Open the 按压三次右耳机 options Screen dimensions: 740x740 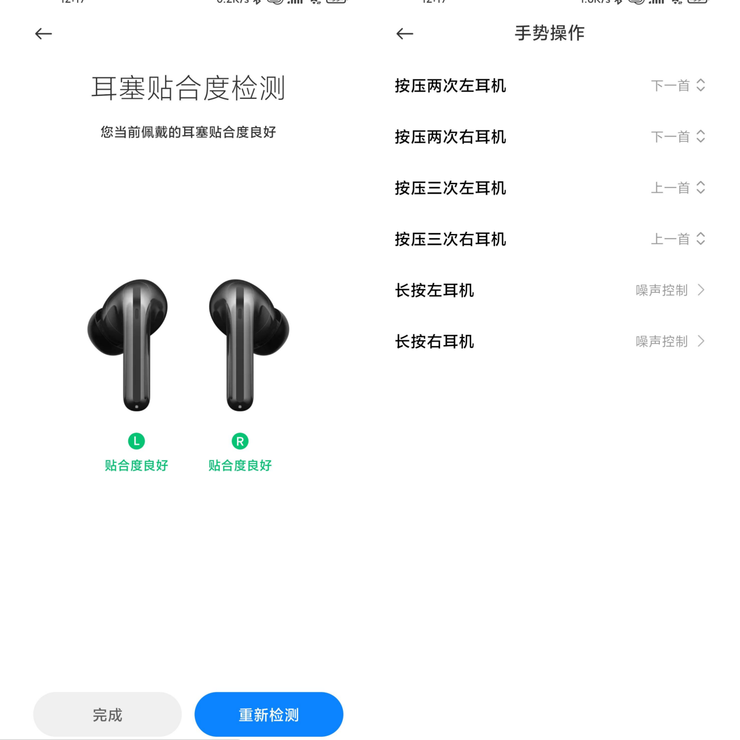[678, 239]
